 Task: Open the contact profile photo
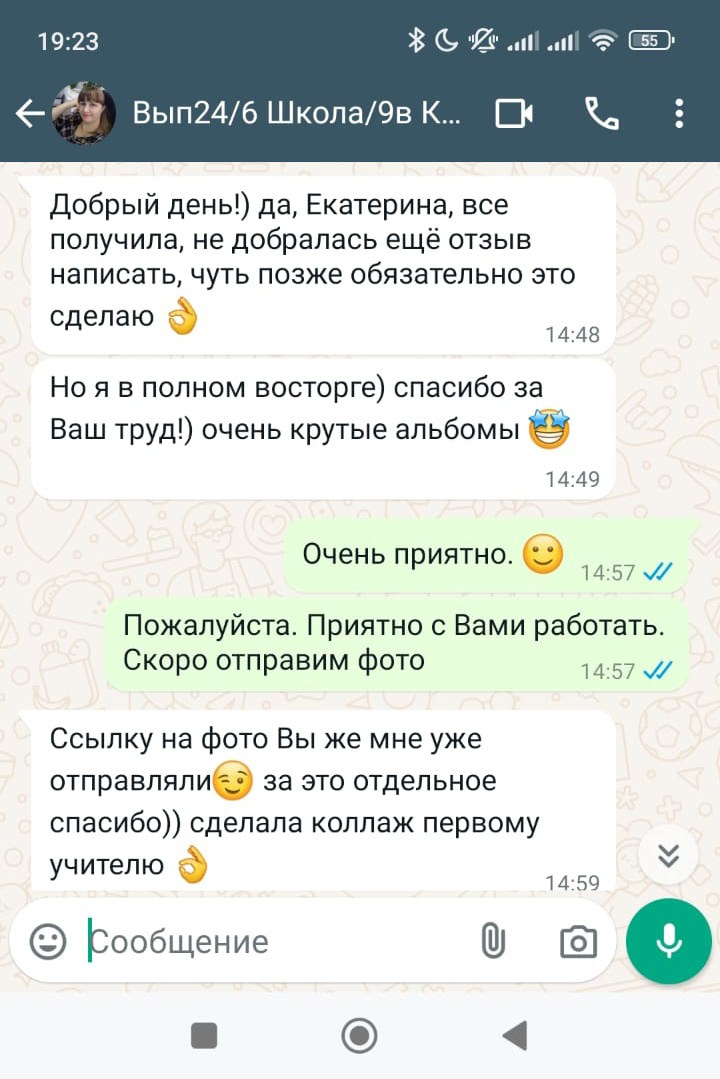pyautogui.click(x=84, y=114)
